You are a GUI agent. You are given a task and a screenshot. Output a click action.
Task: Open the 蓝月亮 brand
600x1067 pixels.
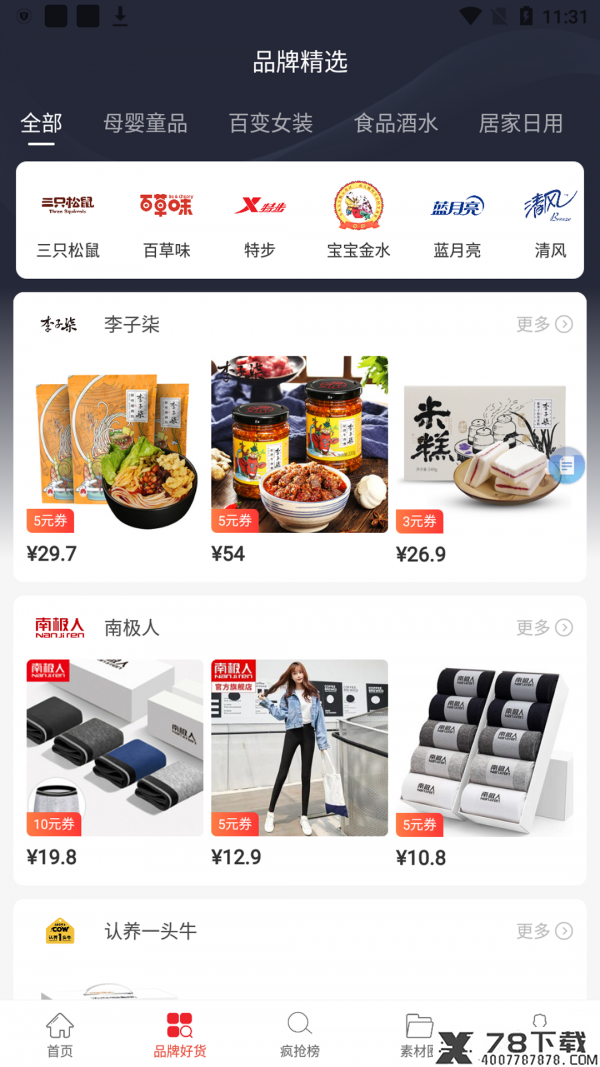coord(457,220)
